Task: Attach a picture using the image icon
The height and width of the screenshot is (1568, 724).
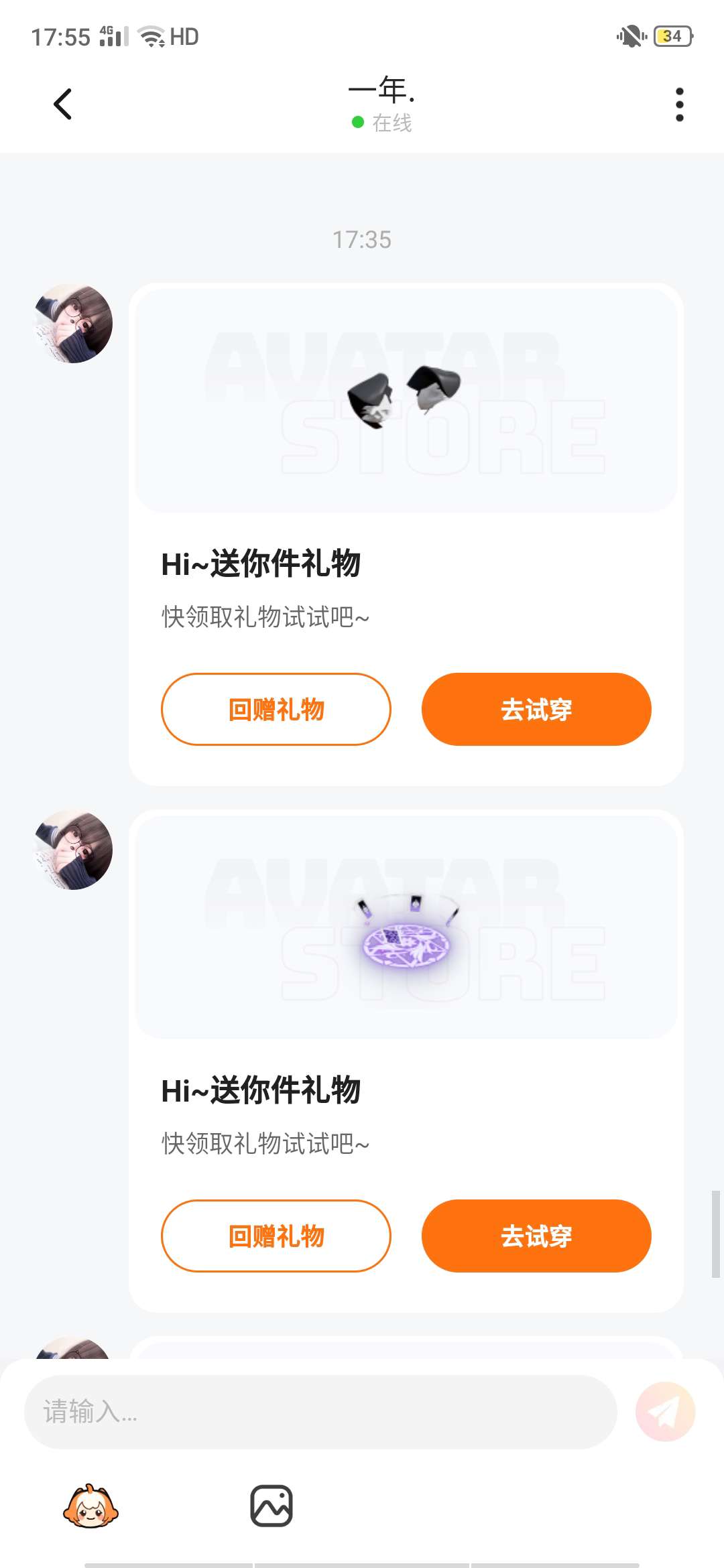Action: pyautogui.click(x=271, y=1506)
